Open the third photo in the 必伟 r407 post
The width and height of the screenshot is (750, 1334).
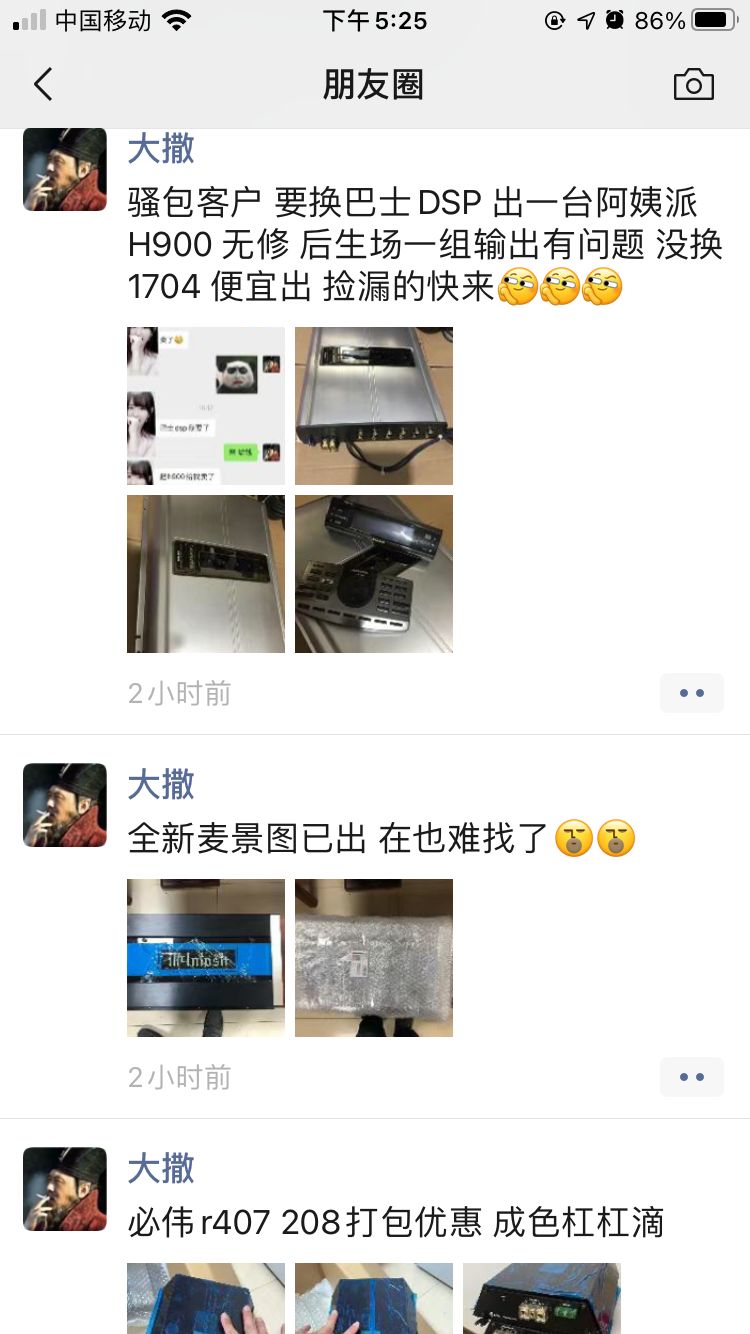[542, 1298]
